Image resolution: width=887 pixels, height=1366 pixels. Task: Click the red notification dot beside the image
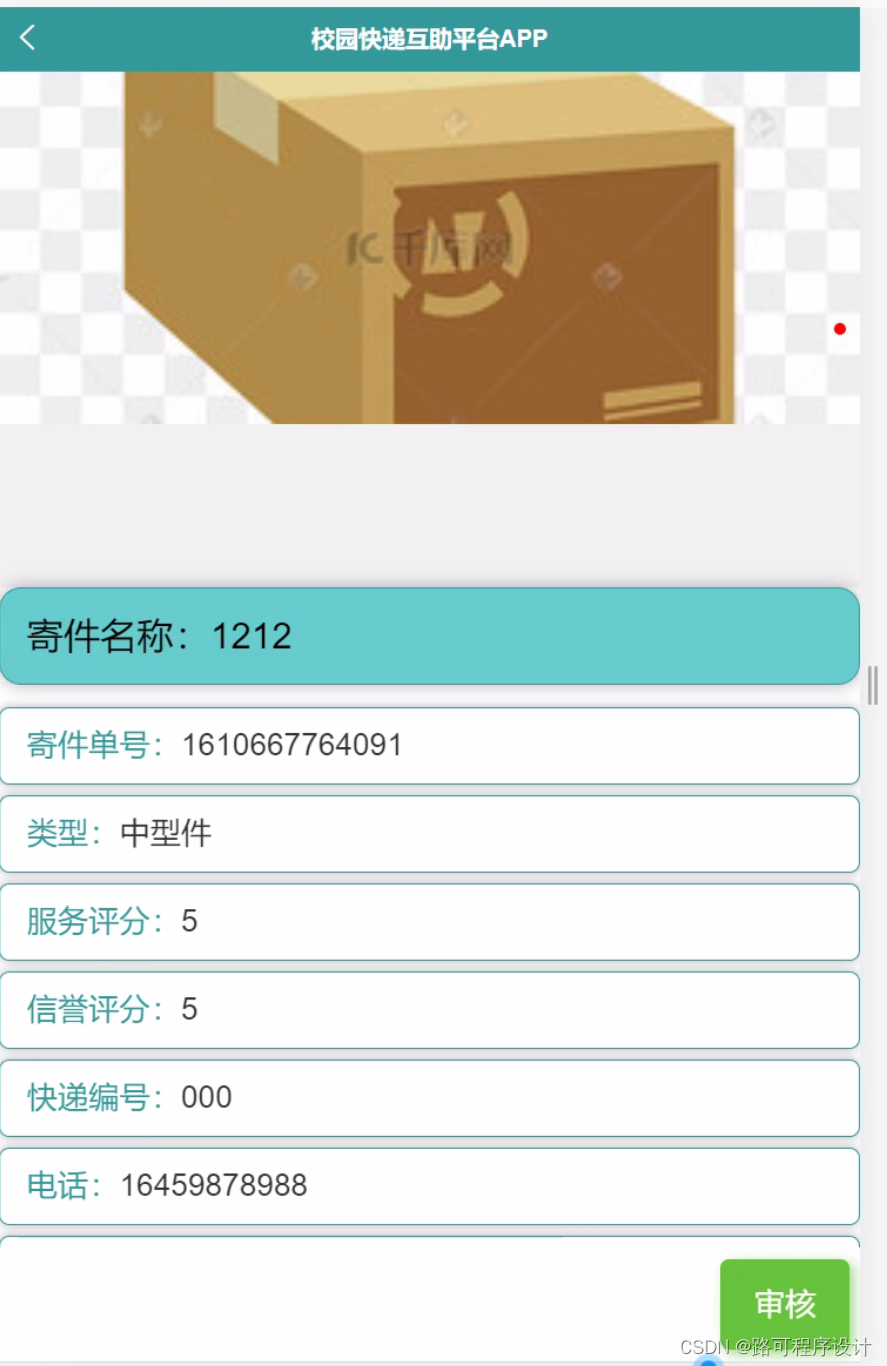coord(839,328)
